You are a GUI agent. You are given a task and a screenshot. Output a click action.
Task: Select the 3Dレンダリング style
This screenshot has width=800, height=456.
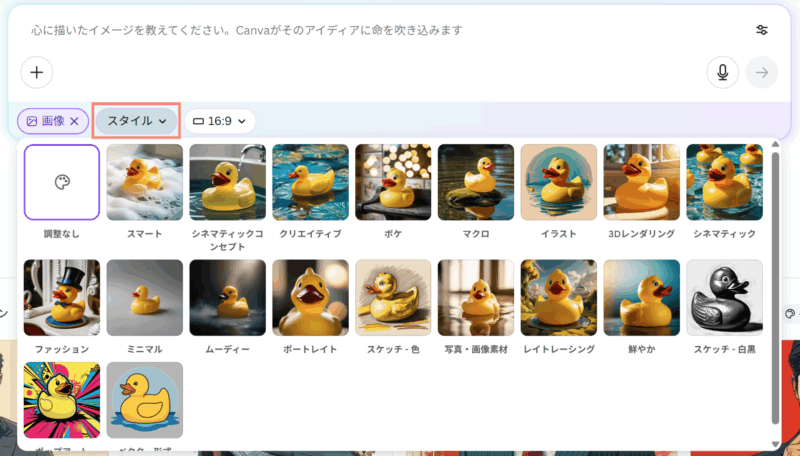point(642,182)
